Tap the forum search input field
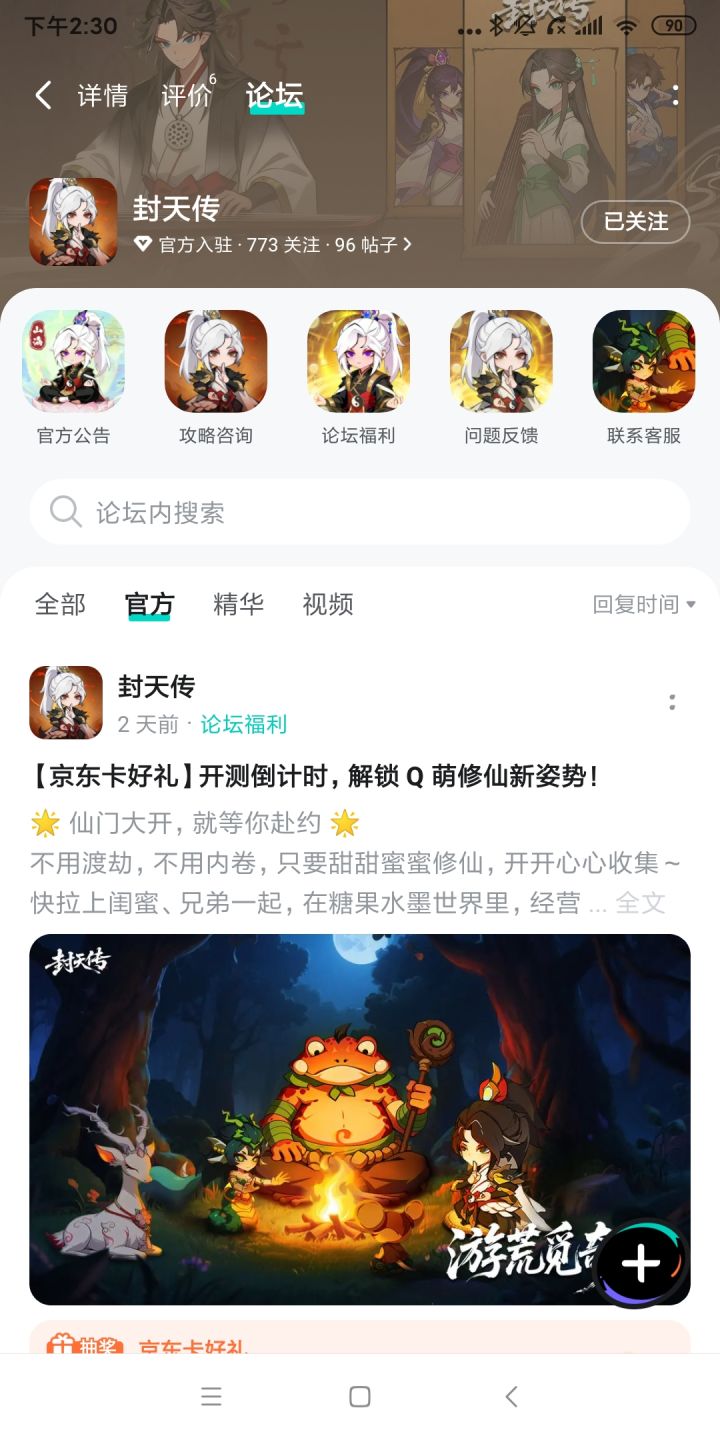The image size is (720, 1440). click(300, 512)
